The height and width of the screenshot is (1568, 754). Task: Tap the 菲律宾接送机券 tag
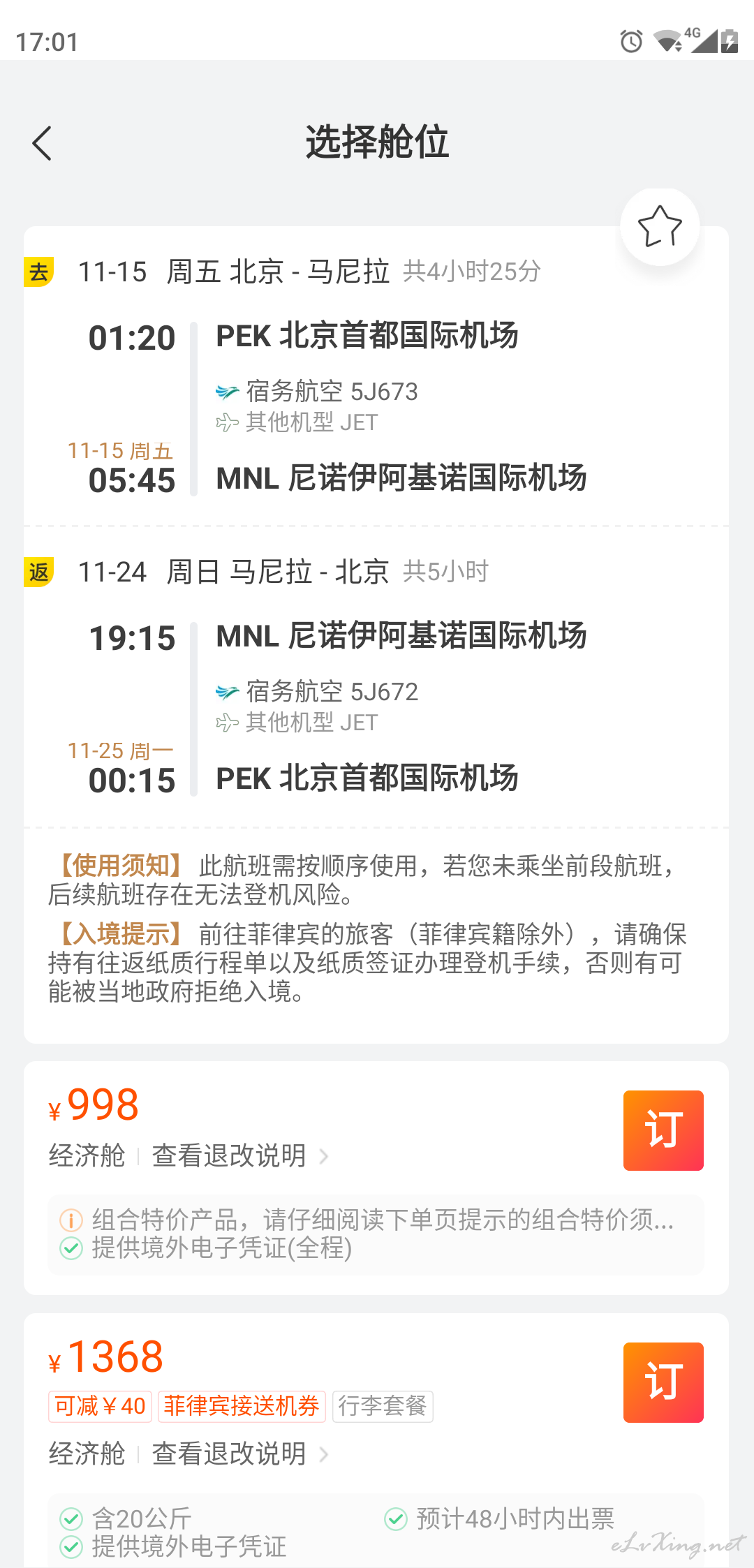[242, 1406]
